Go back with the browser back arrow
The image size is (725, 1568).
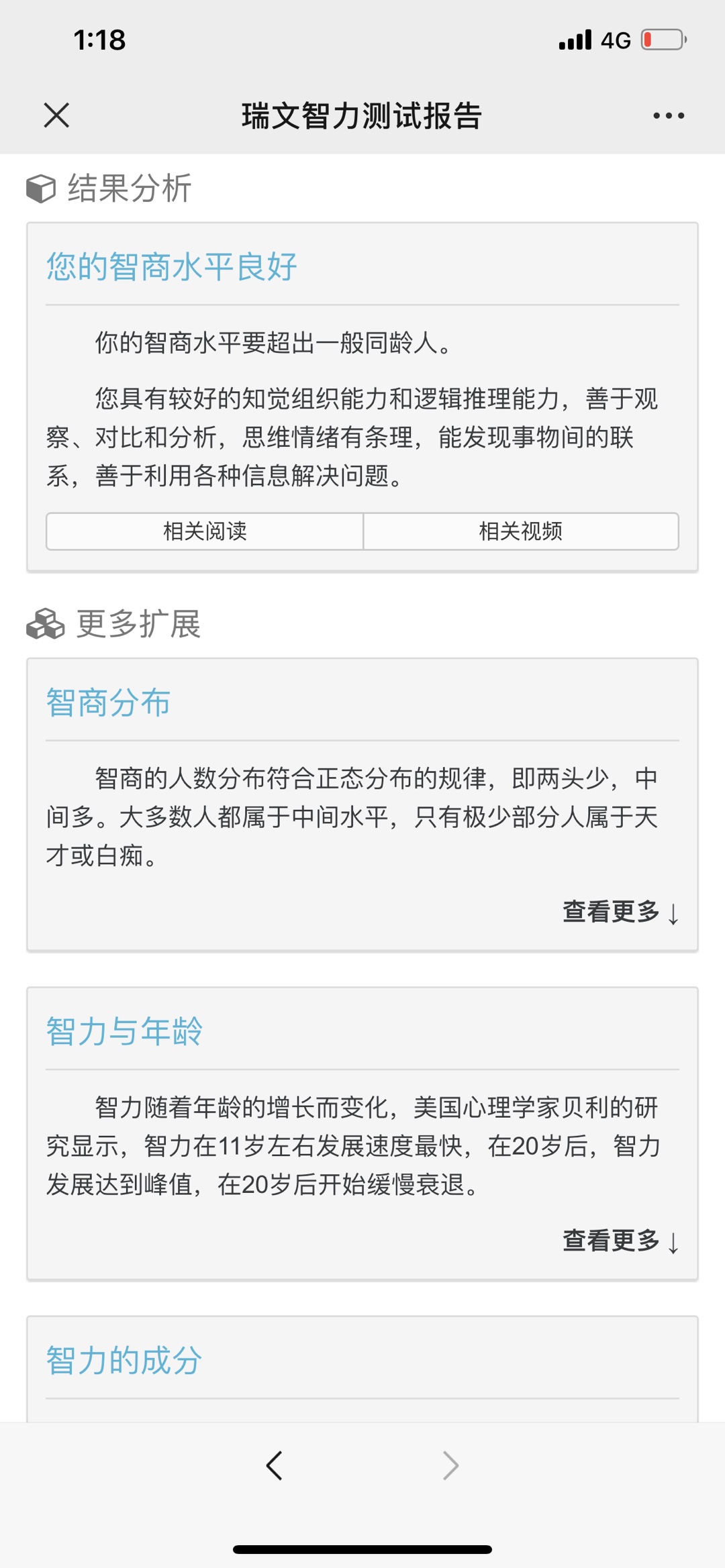click(x=275, y=1465)
